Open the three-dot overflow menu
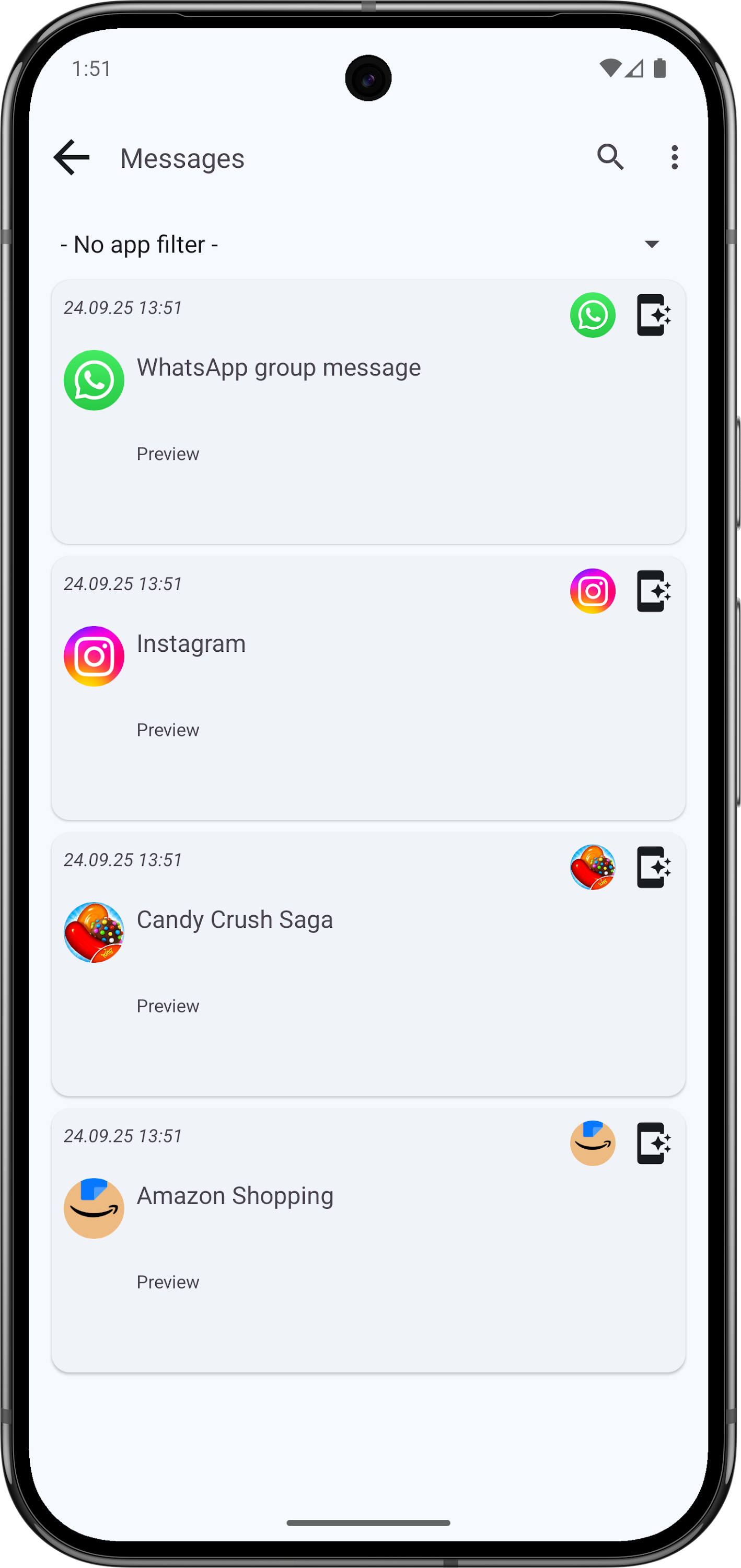741x1568 pixels. pos(674,158)
